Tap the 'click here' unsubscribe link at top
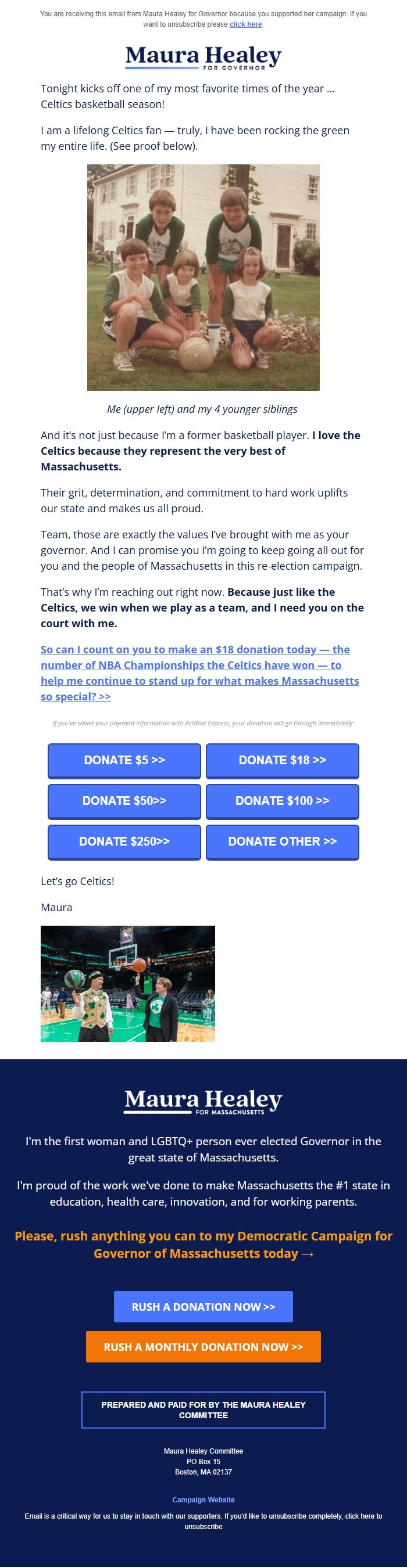 (245, 24)
